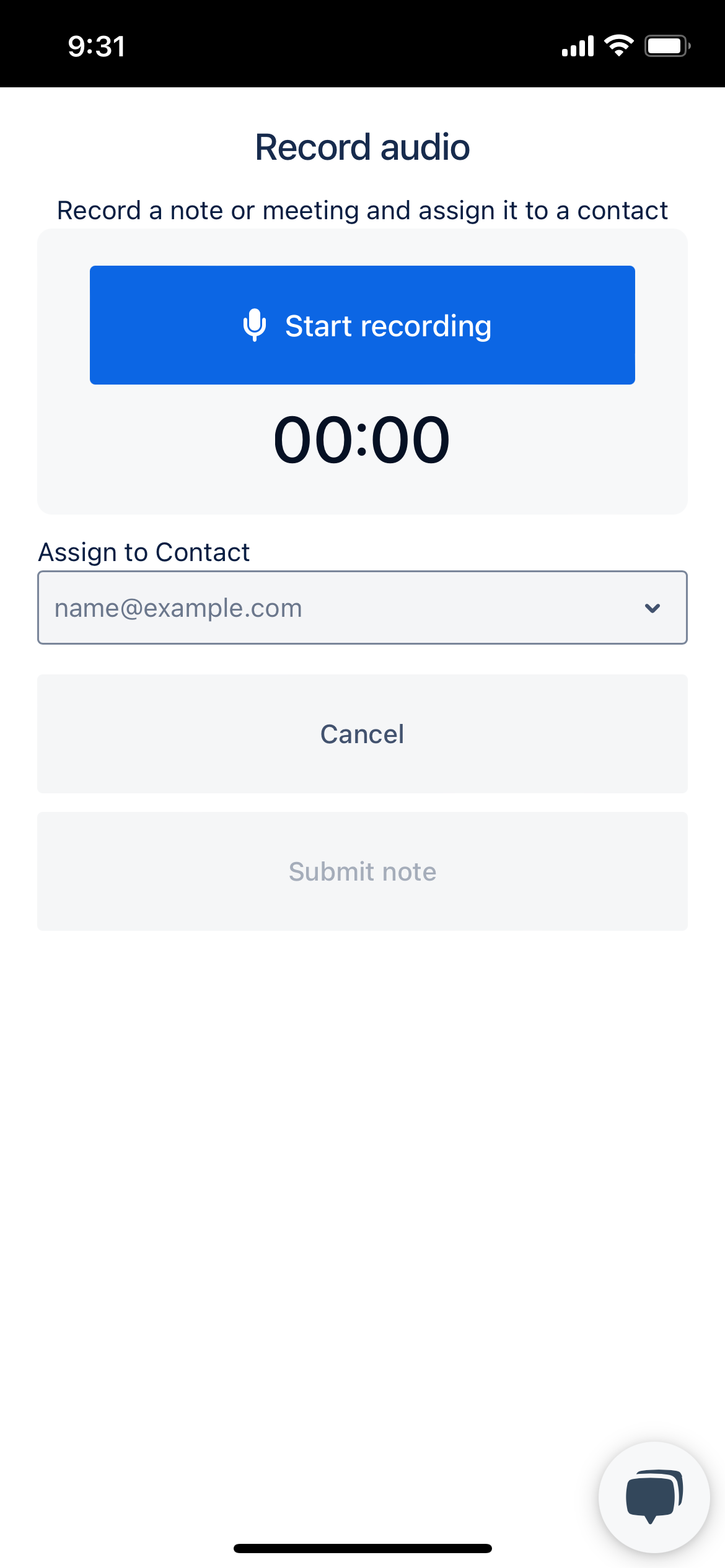The width and height of the screenshot is (725, 1568).
Task: Tap the Submit note button
Action: (362, 871)
